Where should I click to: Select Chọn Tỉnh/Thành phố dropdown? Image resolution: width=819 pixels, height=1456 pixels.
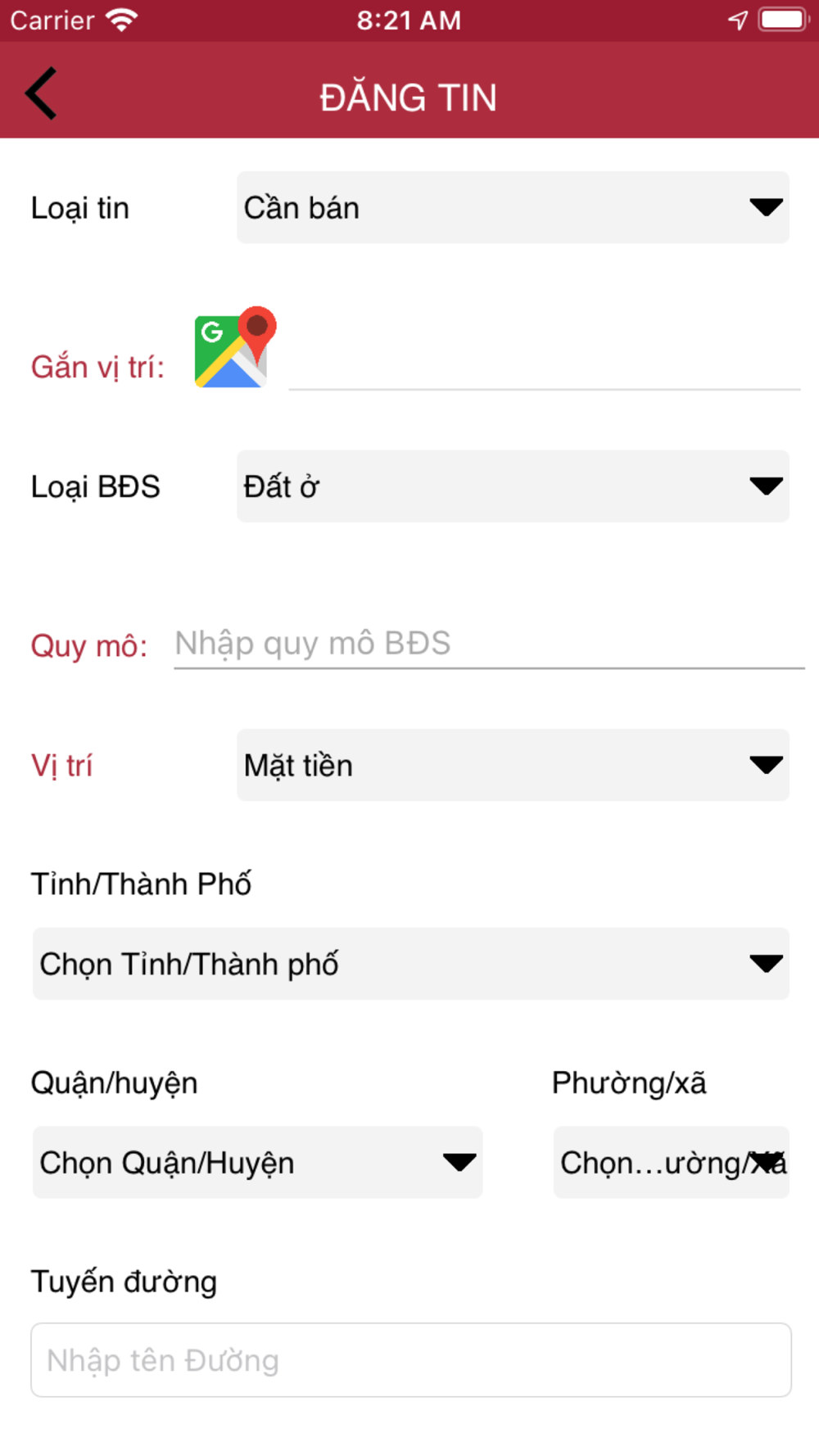[x=410, y=964]
